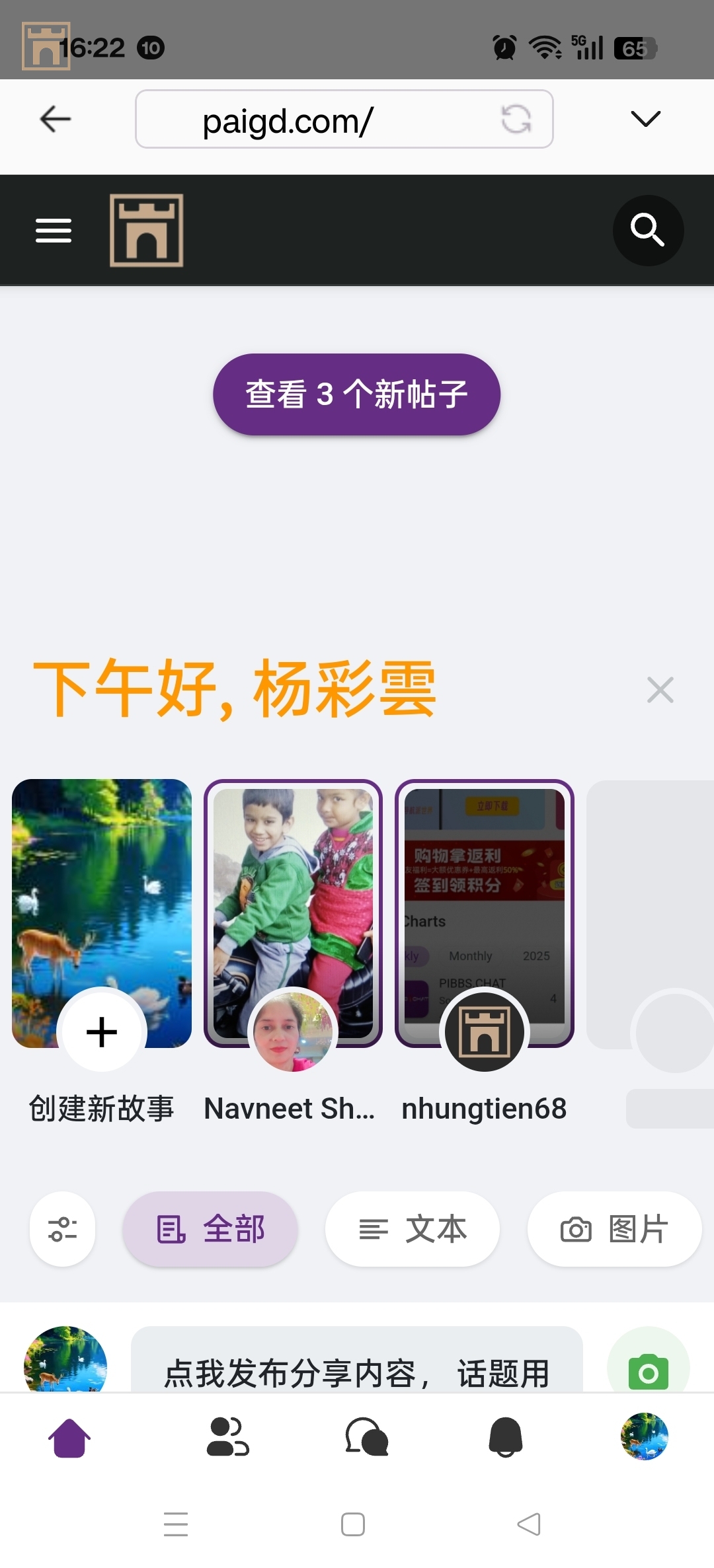Open the messages tab
Image resolution: width=714 pixels, height=1568 pixels.
tap(367, 1437)
